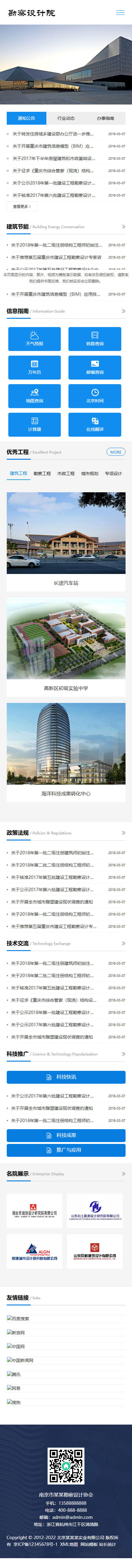
Task: Open the 北京时间 tile
Action: pyautogui.click(x=95, y=396)
